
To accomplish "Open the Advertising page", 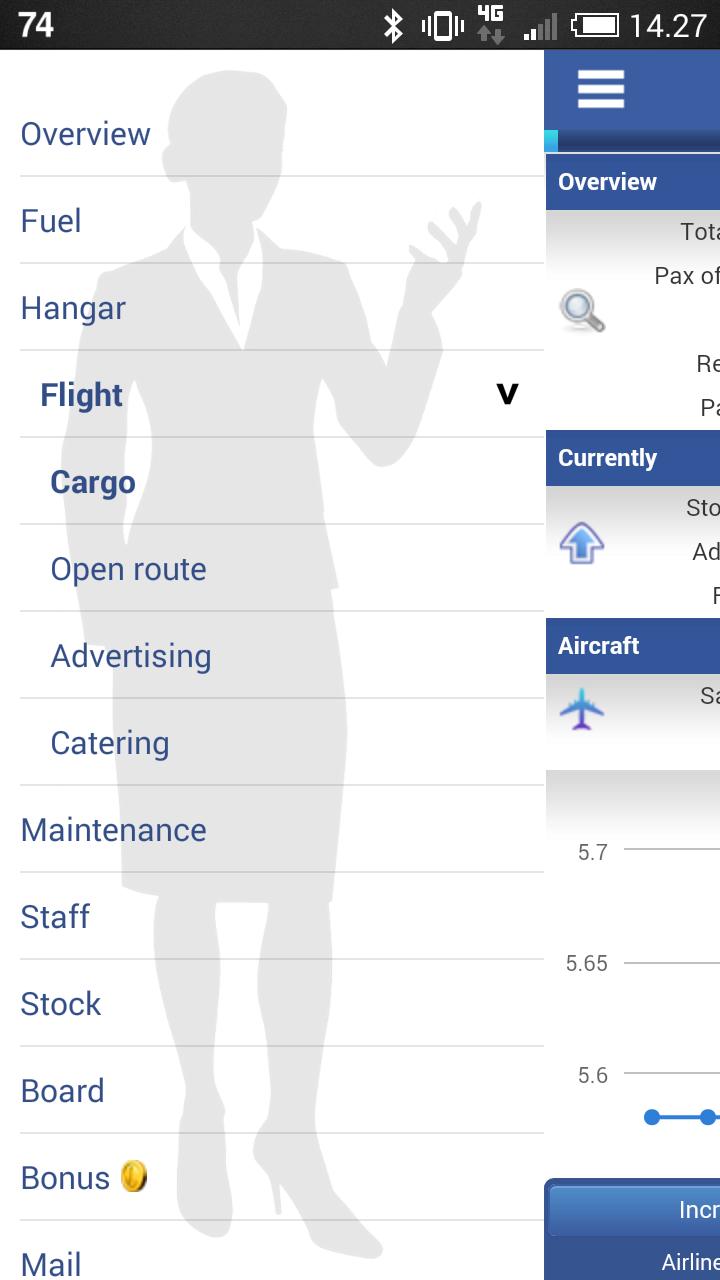I will [131, 656].
